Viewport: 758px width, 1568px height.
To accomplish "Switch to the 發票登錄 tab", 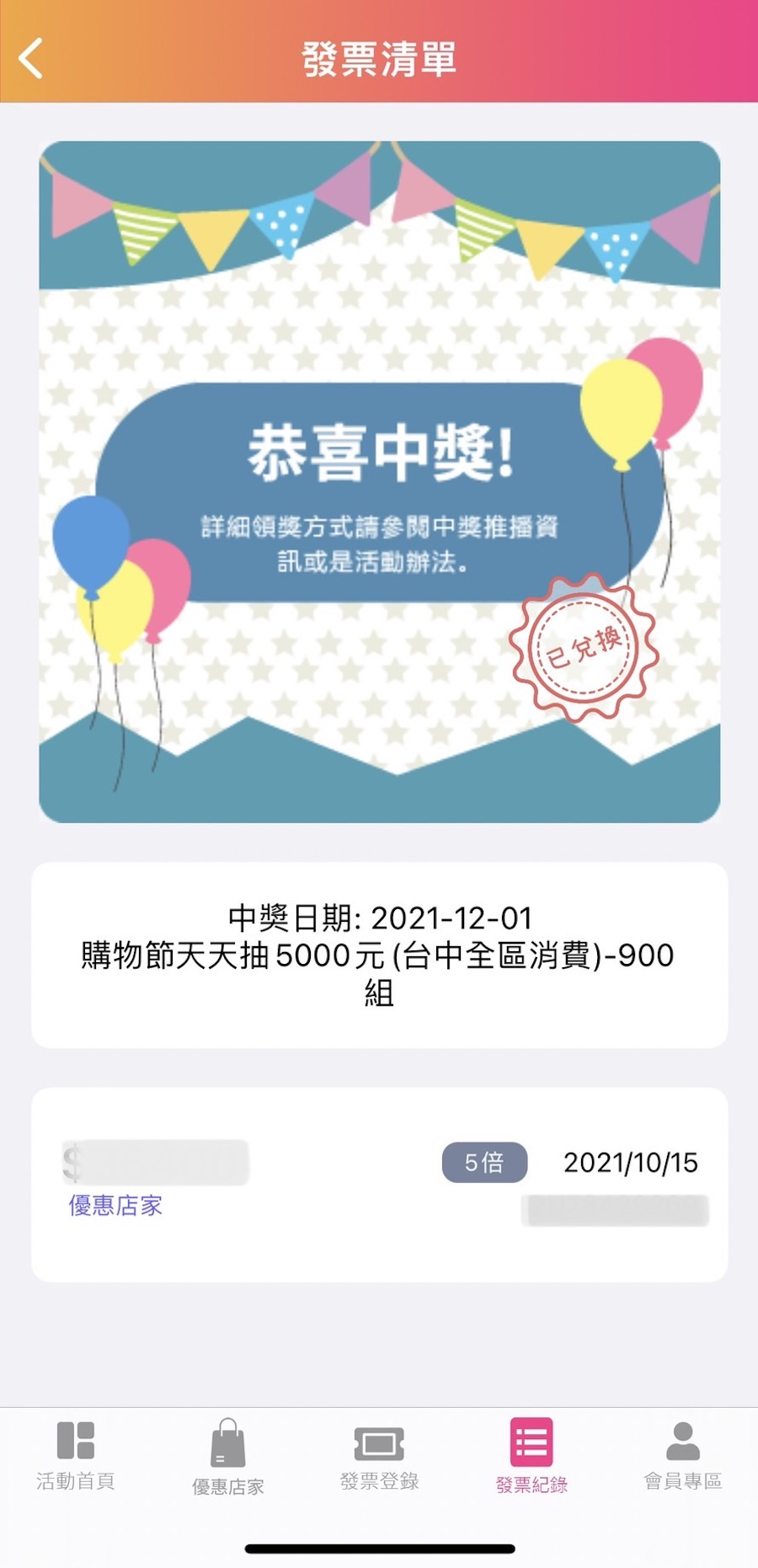I will point(379,1455).
